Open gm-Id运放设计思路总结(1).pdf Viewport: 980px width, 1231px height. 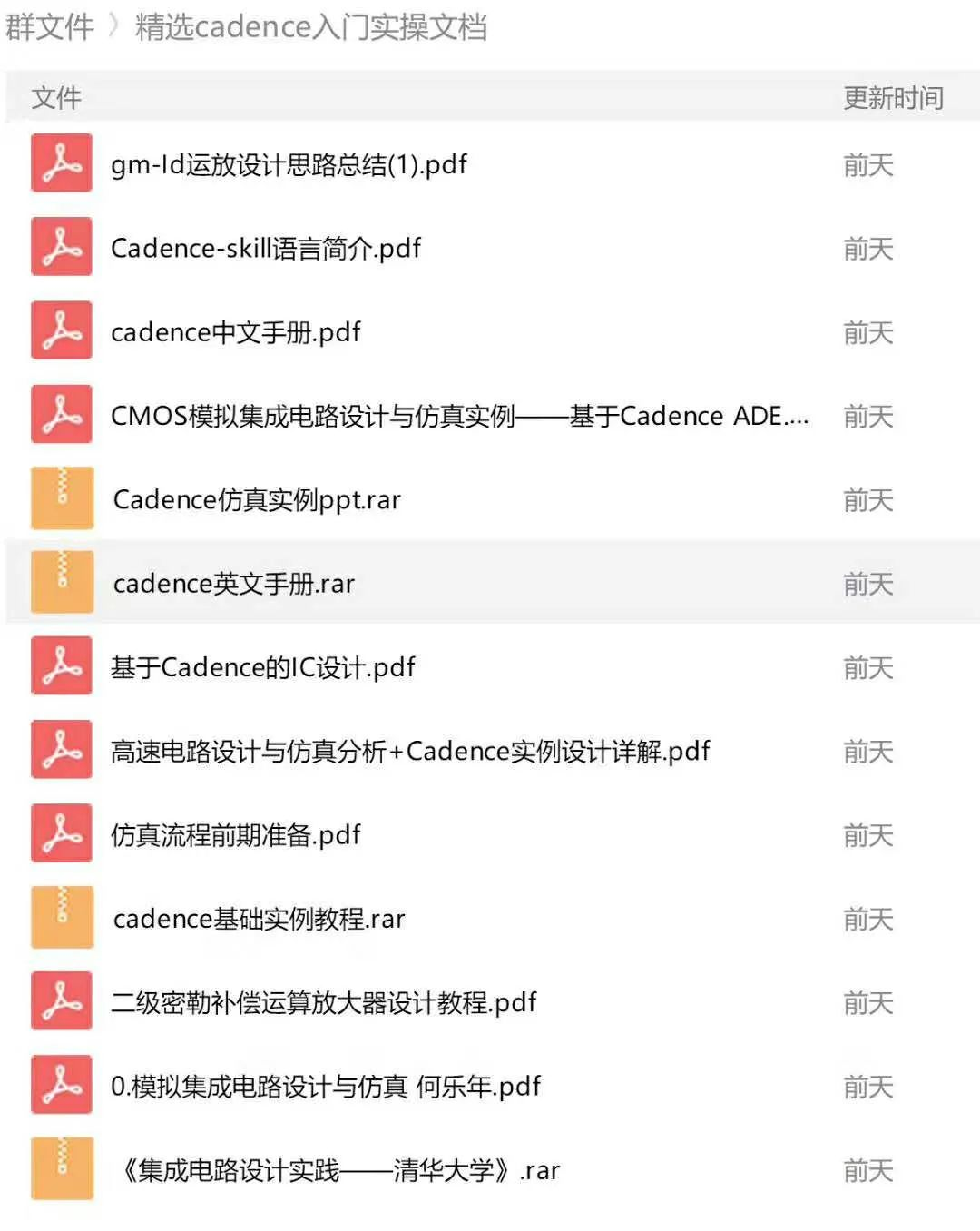(x=289, y=164)
